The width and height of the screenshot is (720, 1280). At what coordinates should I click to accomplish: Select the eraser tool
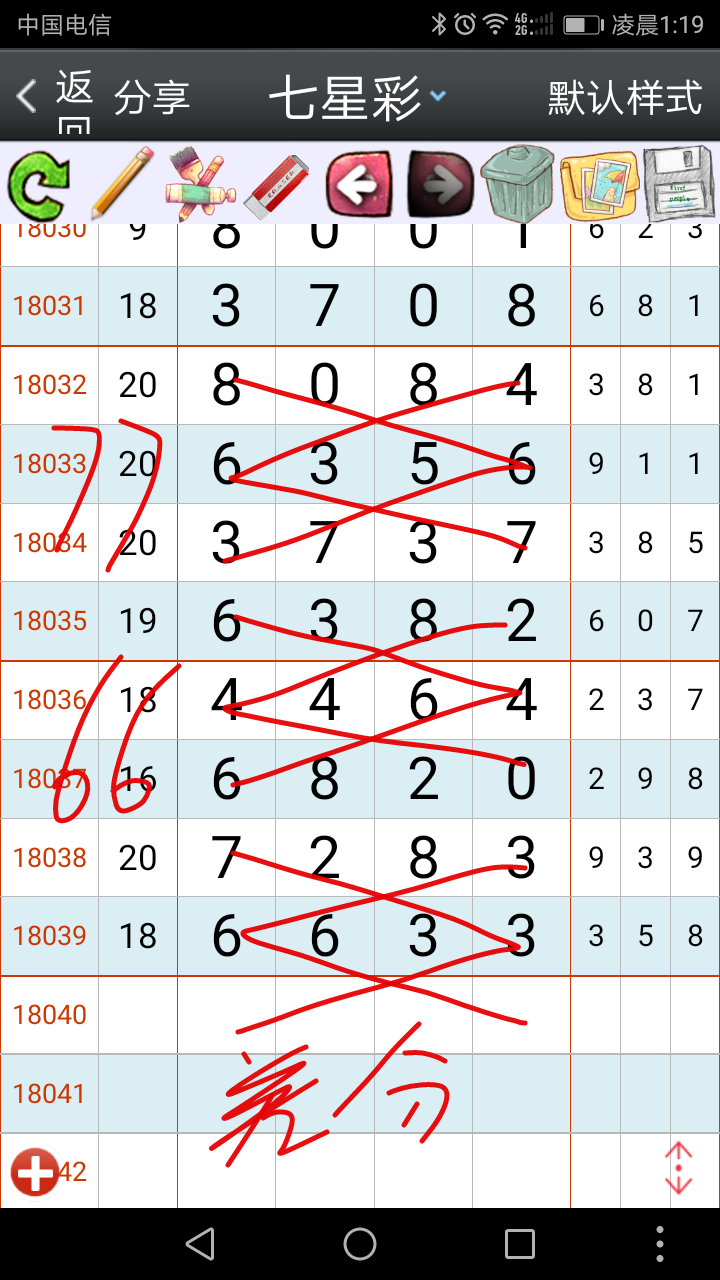[278, 184]
